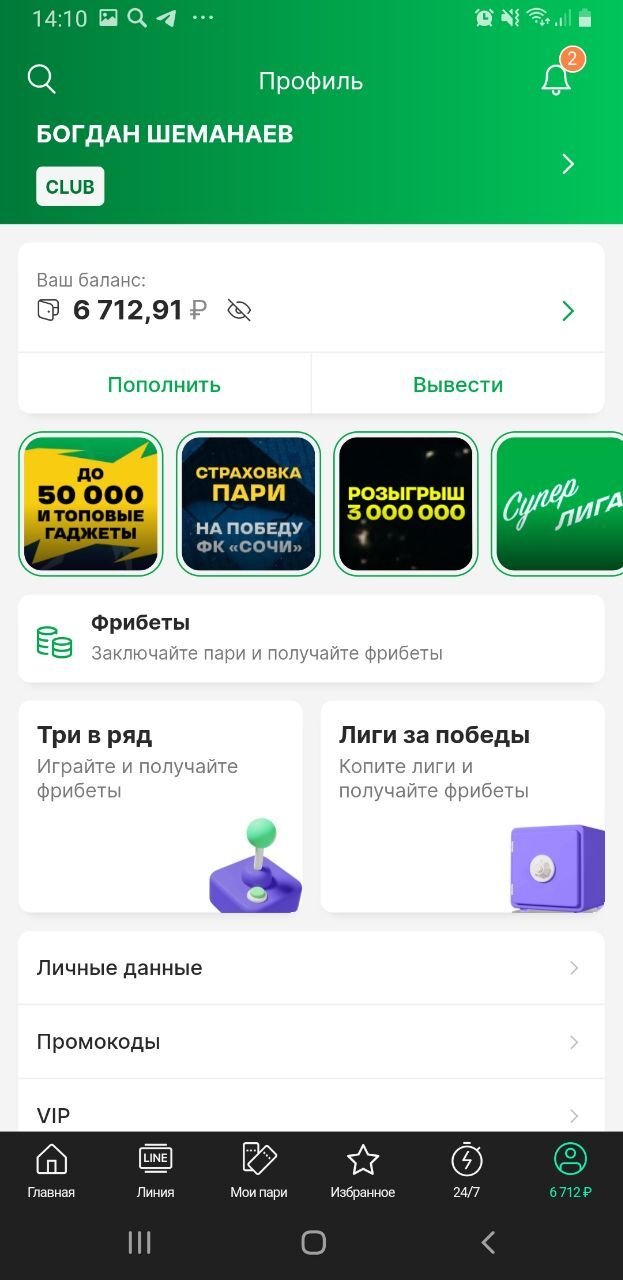Image resolution: width=623 pixels, height=1280 pixels.
Task: Open balance details arrow
Action: 568,311
